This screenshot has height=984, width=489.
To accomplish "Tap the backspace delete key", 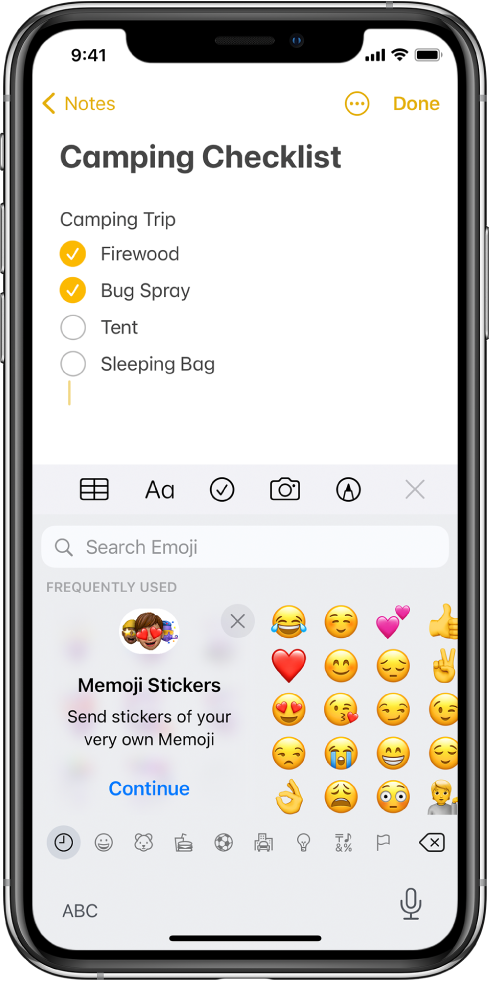I will coord(432,843).
